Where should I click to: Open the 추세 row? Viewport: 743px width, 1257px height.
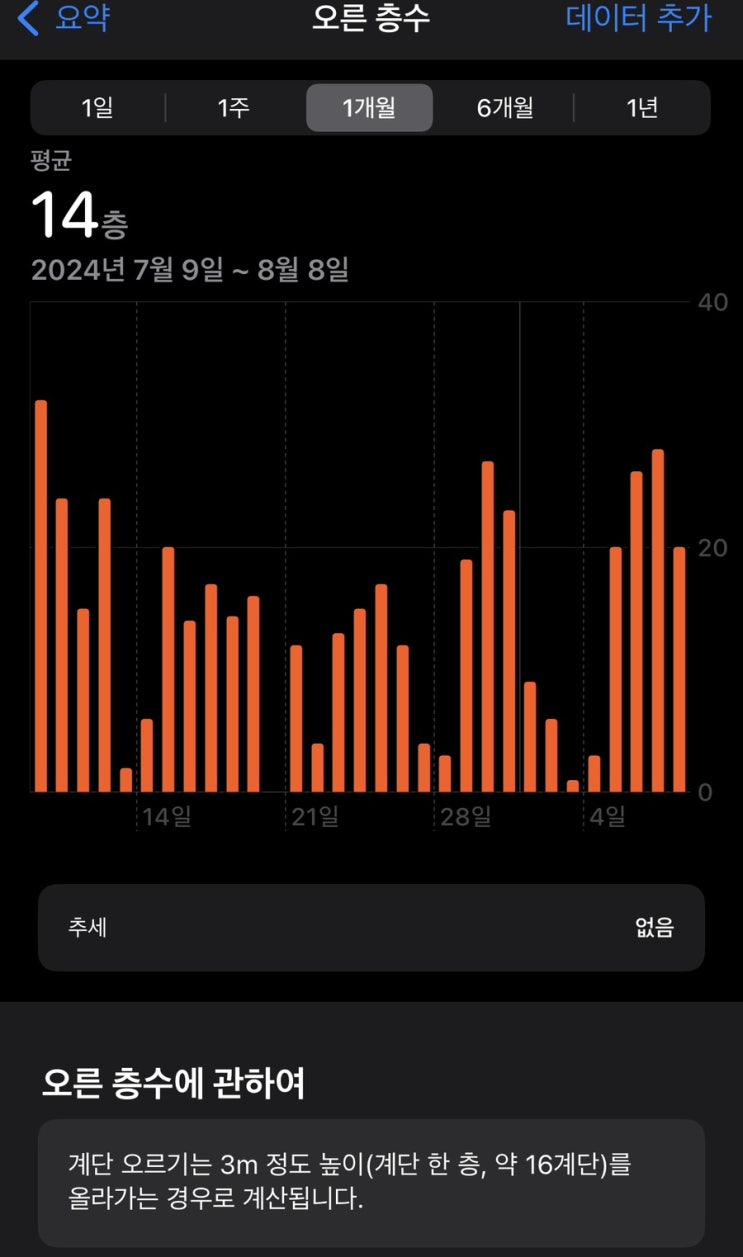point(371,927)
